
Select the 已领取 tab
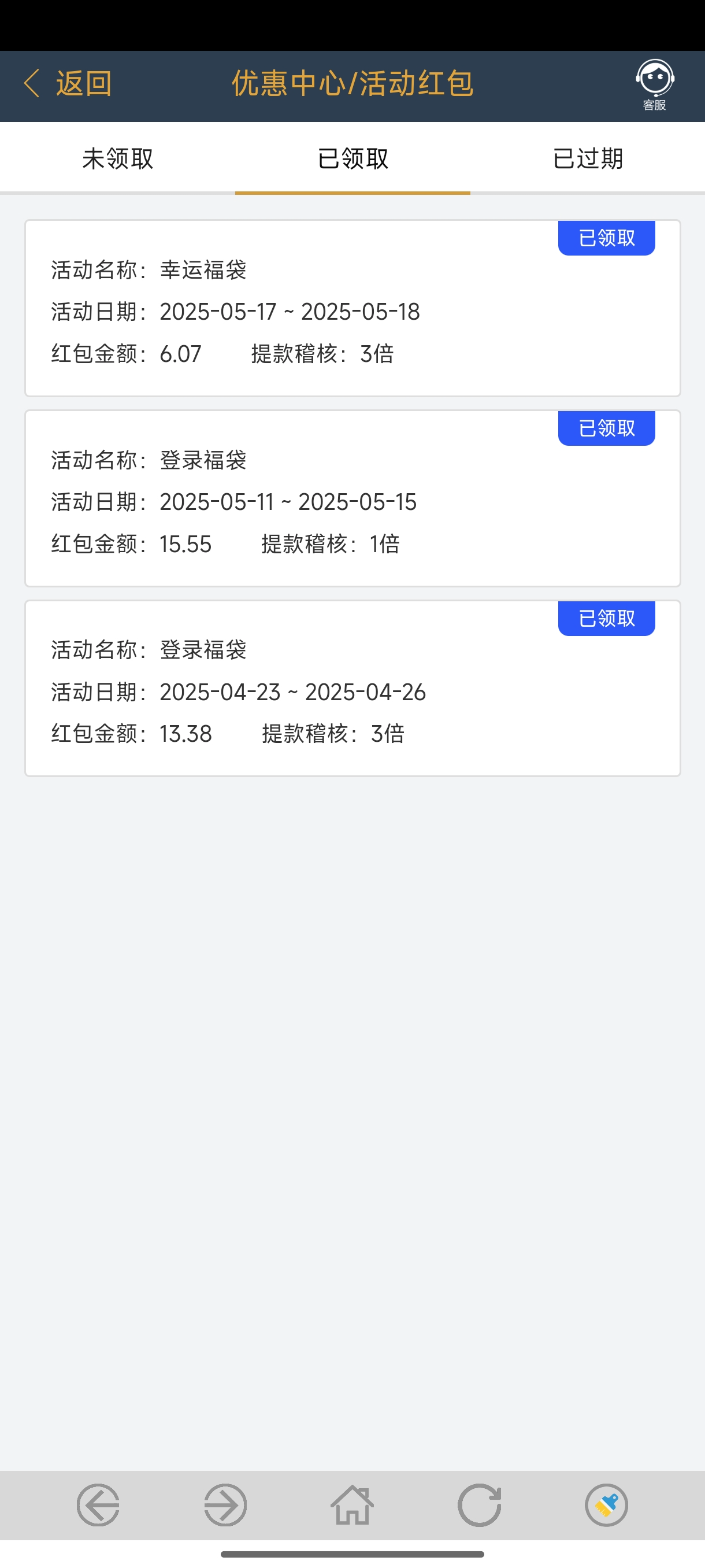(x=353, y=158)
